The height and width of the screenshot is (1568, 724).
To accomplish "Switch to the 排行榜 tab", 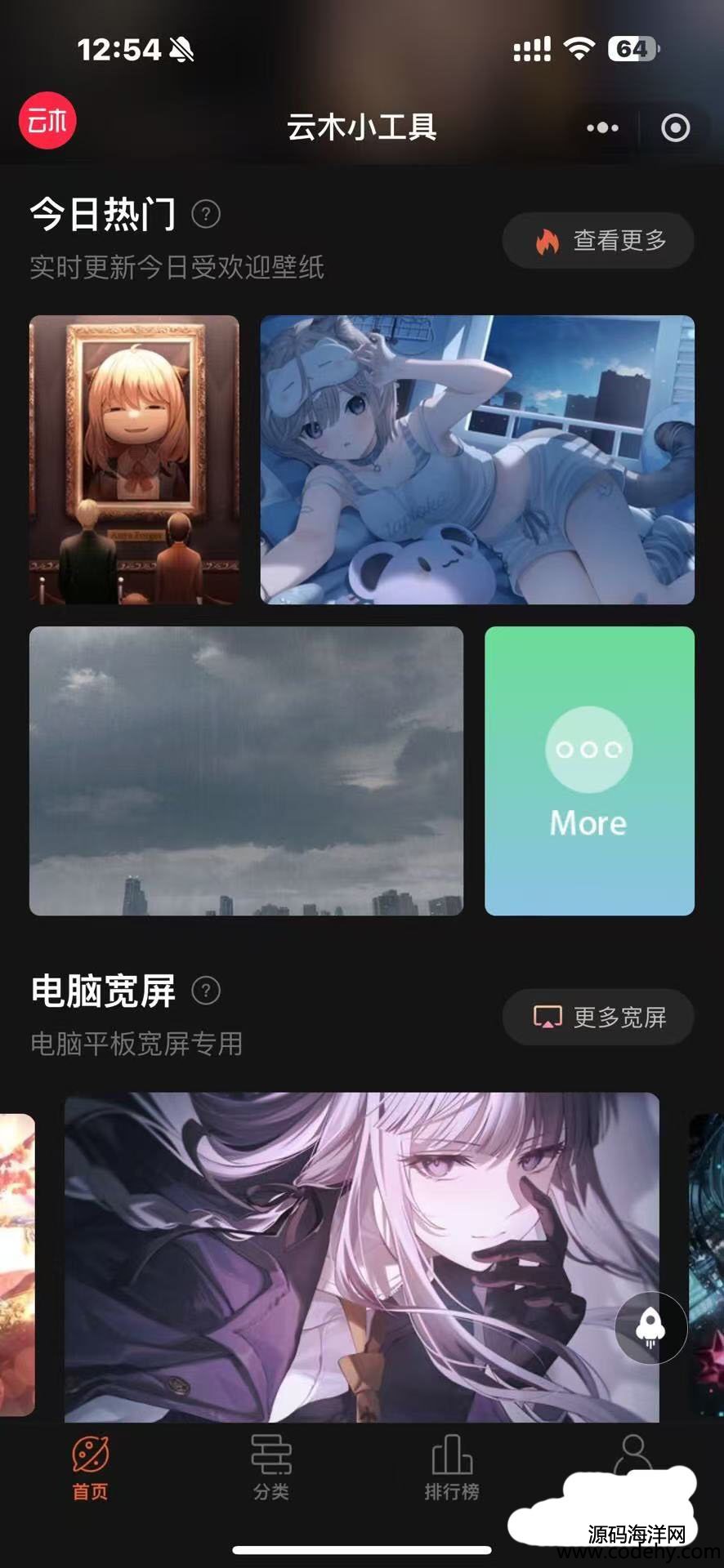I will (x=451, y=1468).
